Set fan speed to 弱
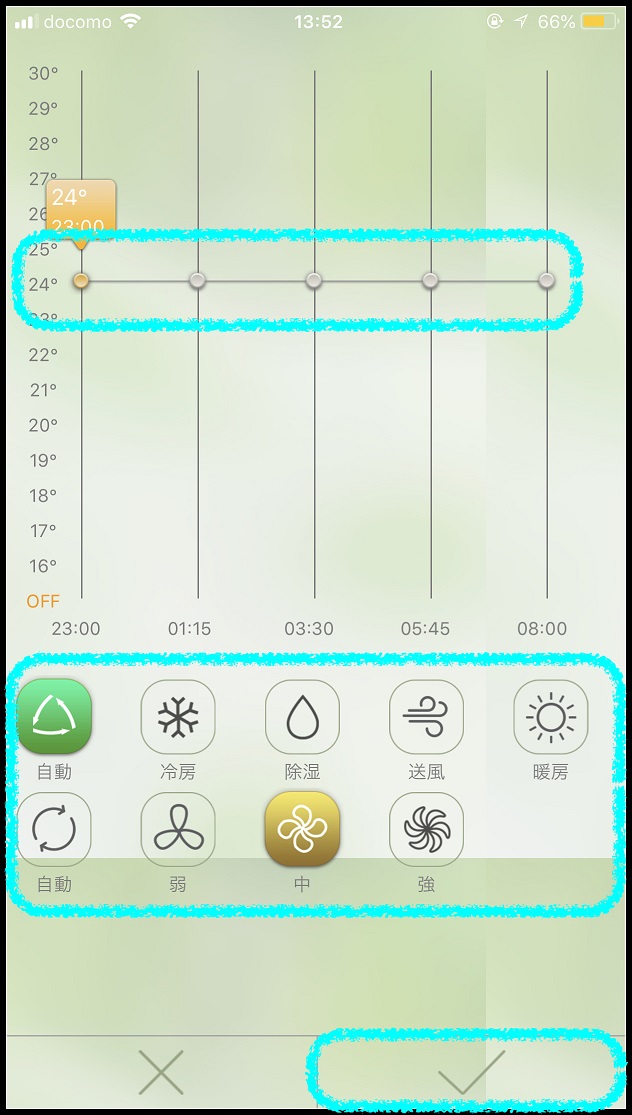This screenshot has width=632, height=1115. coord(178,829)
